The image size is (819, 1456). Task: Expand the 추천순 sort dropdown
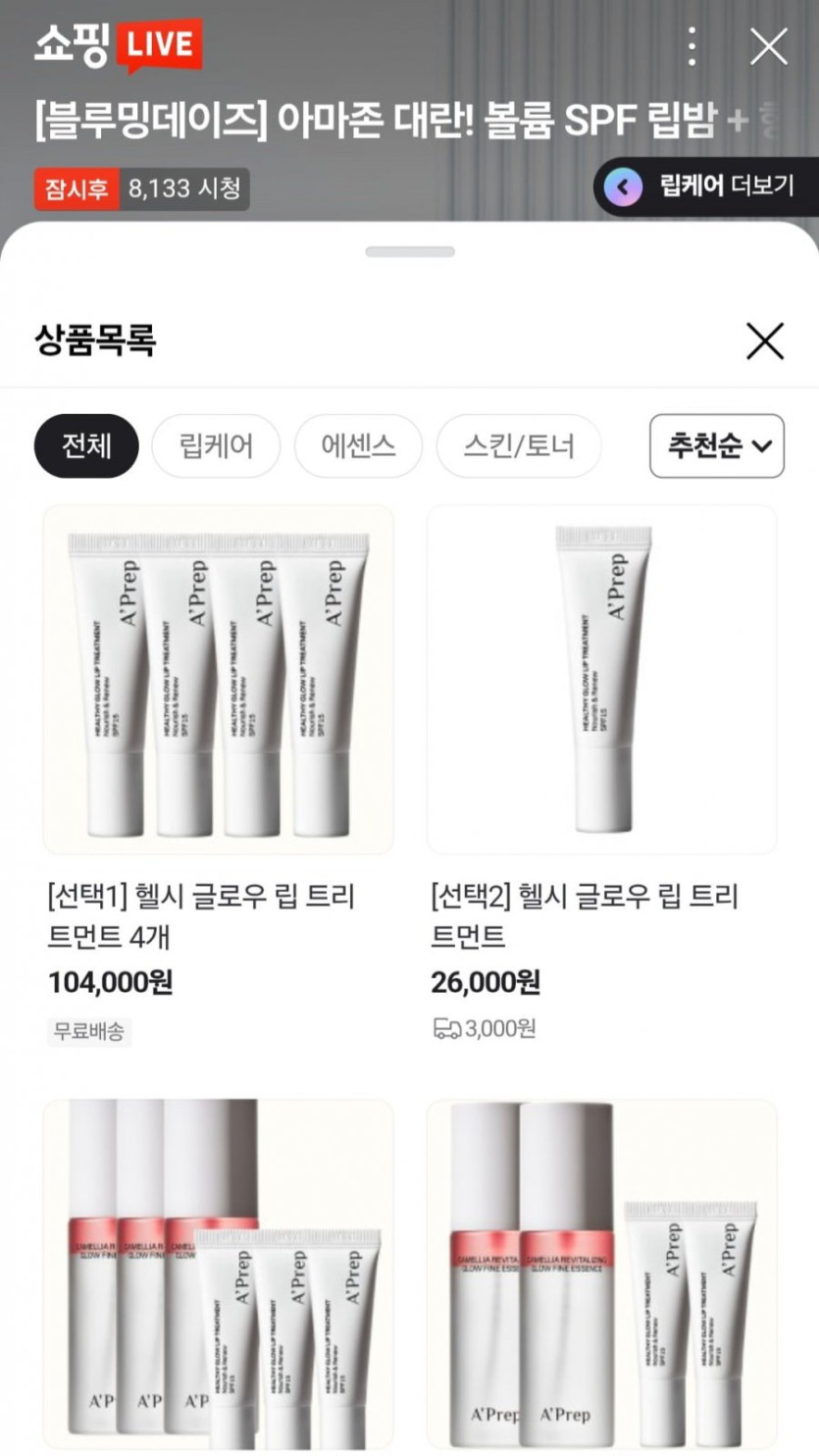[717, 446]
